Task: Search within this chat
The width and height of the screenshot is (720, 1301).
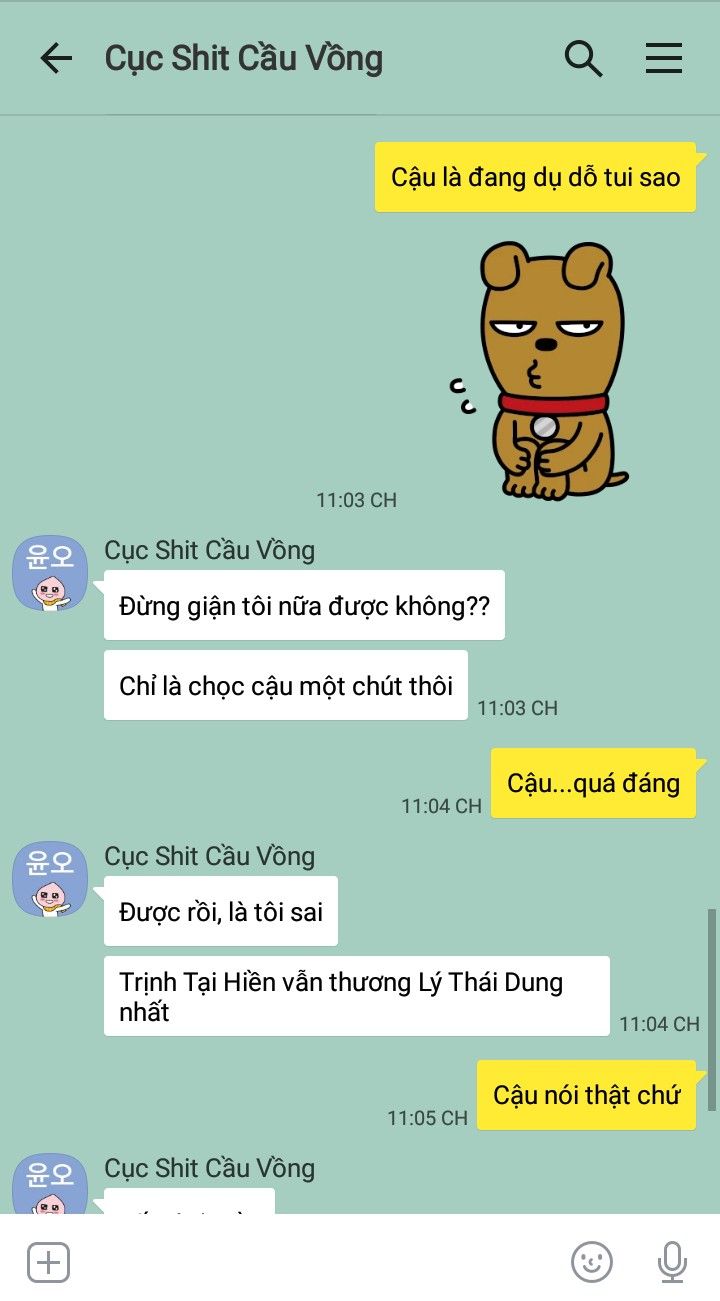Action: (583, 59)
